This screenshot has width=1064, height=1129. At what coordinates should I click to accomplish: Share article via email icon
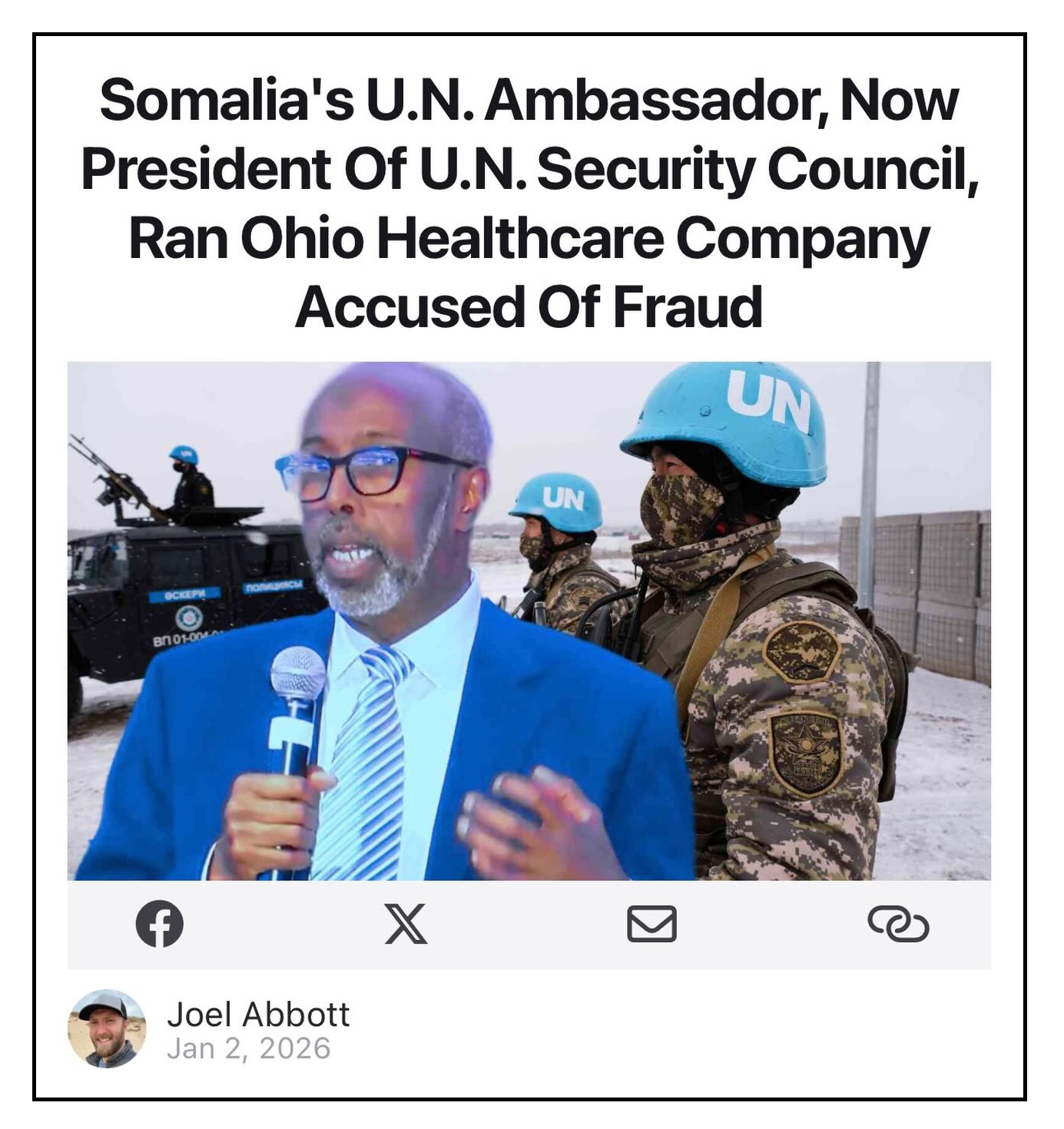point(651,923)
